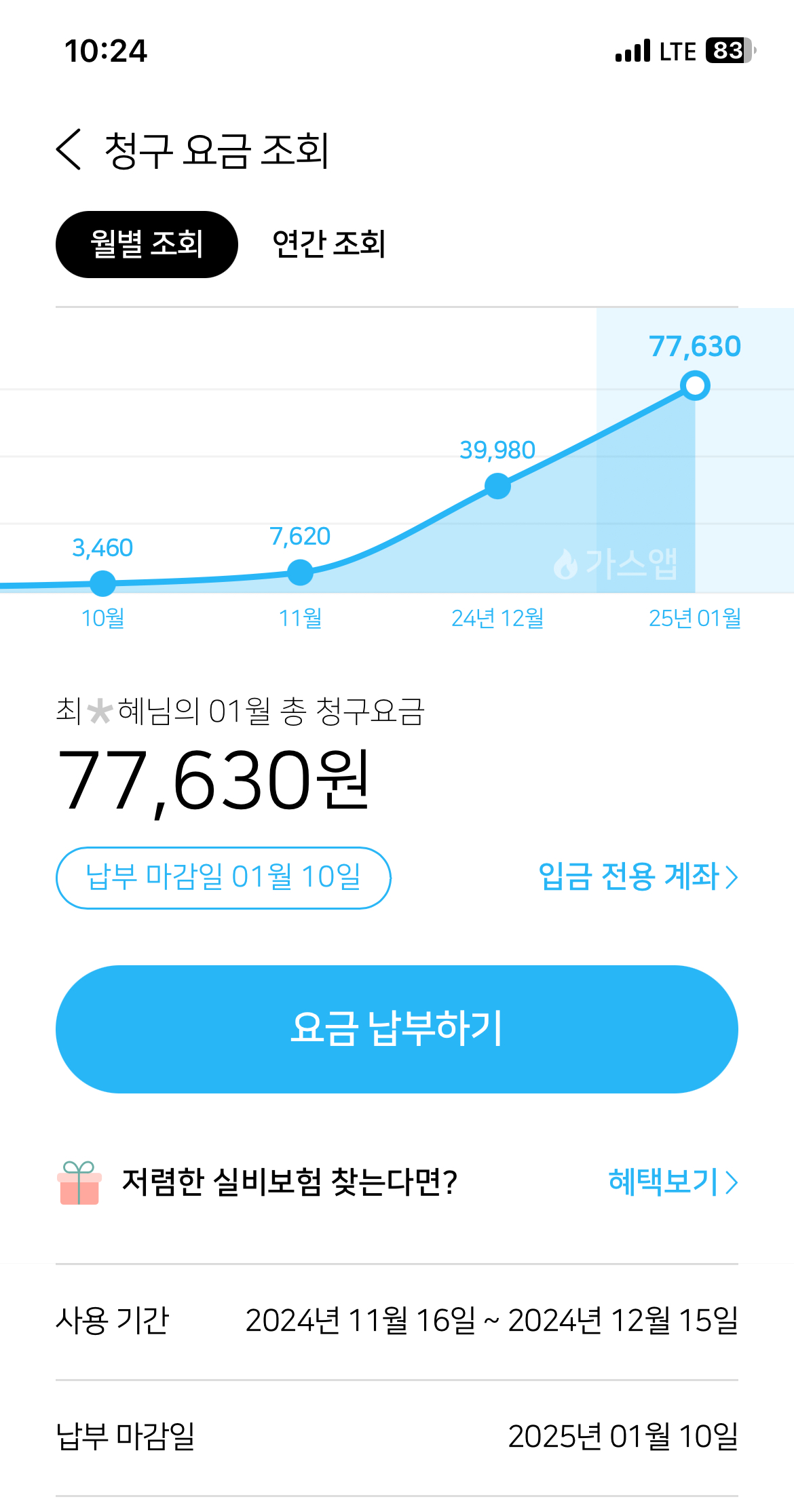Open 혜택보기 for 실비보험 banner

click(x=673, y=1182)
